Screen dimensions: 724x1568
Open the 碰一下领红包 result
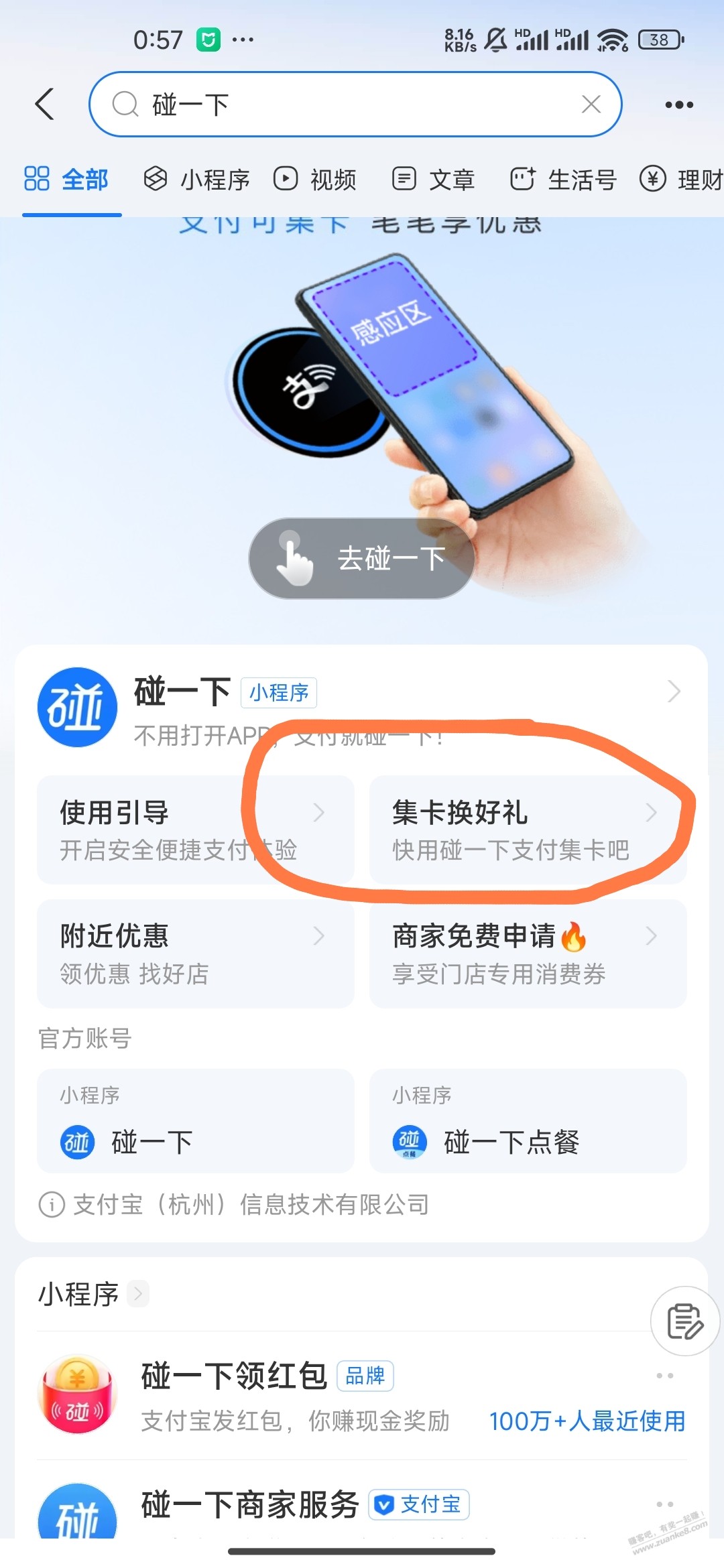point(362,1395)
